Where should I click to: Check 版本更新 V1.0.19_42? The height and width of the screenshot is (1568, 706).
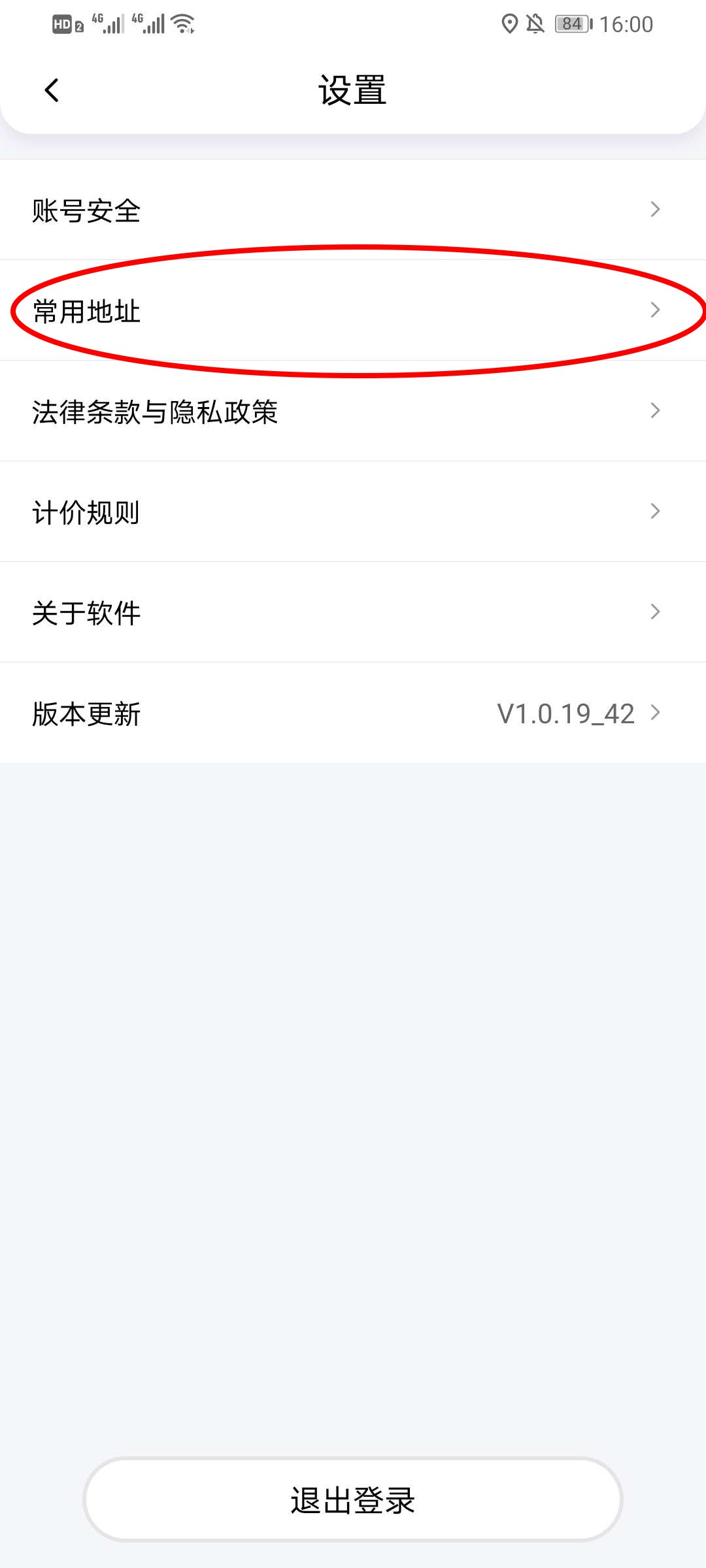[x=353, y=713]
